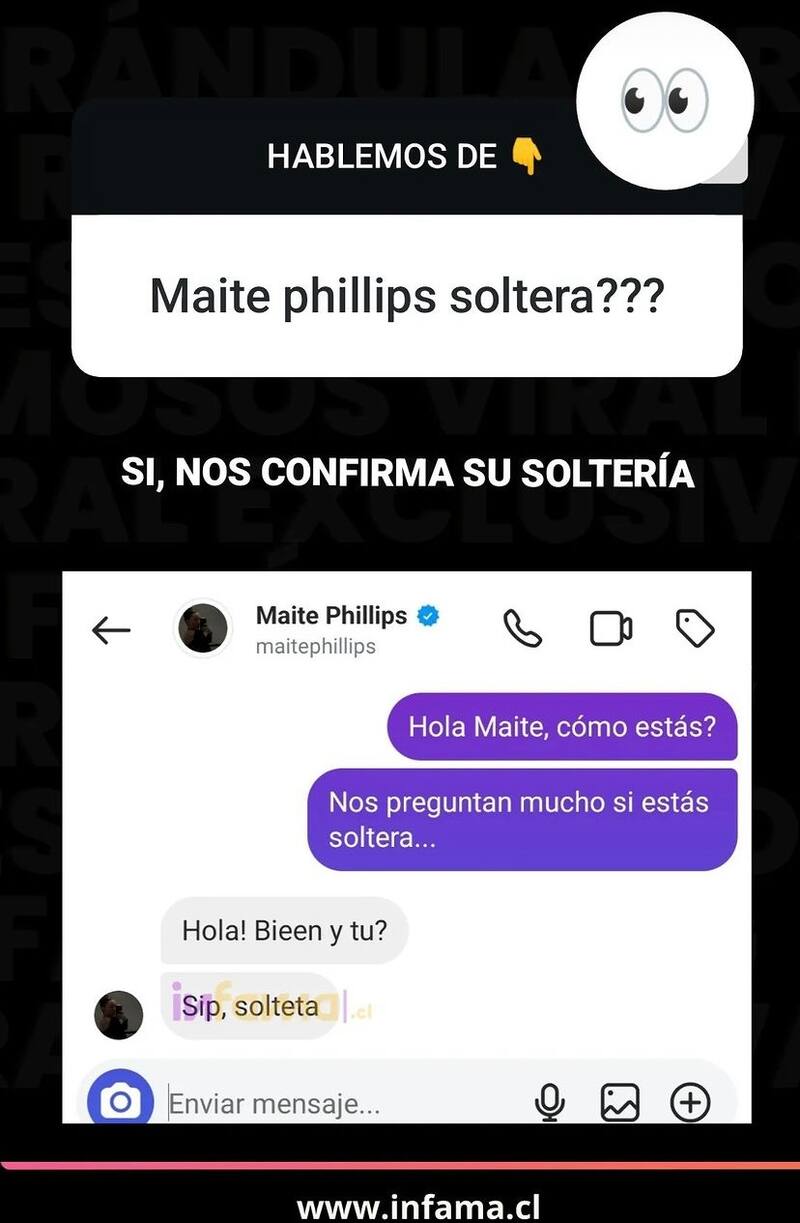The height and width of the screenshot is (1223, 800).
Task: Record a voice message with the microphone icon
Action: (x=550, y=1103)
